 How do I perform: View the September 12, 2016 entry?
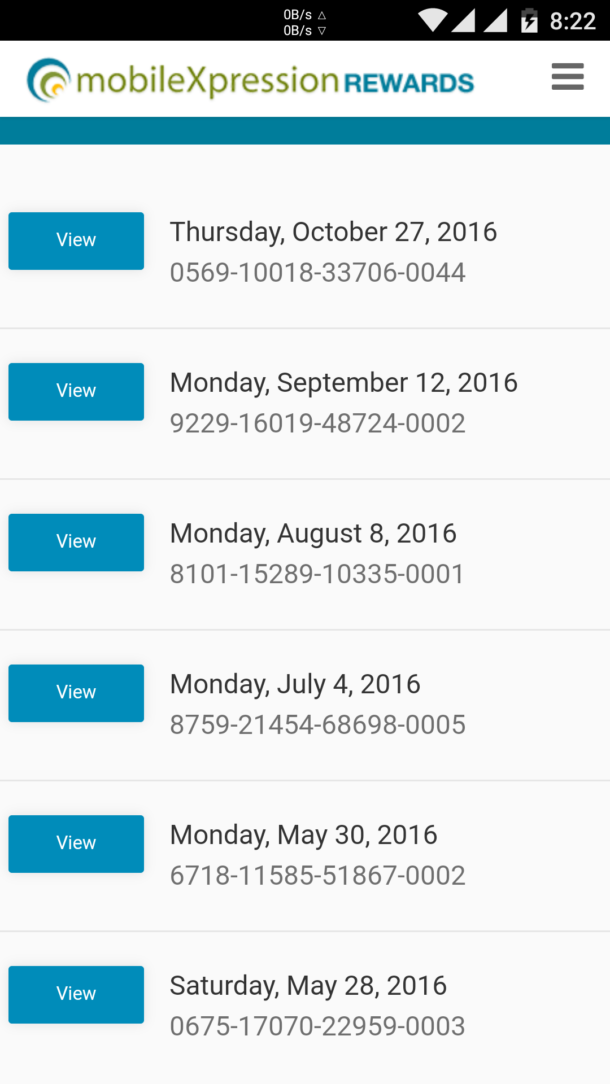point(76,391)
